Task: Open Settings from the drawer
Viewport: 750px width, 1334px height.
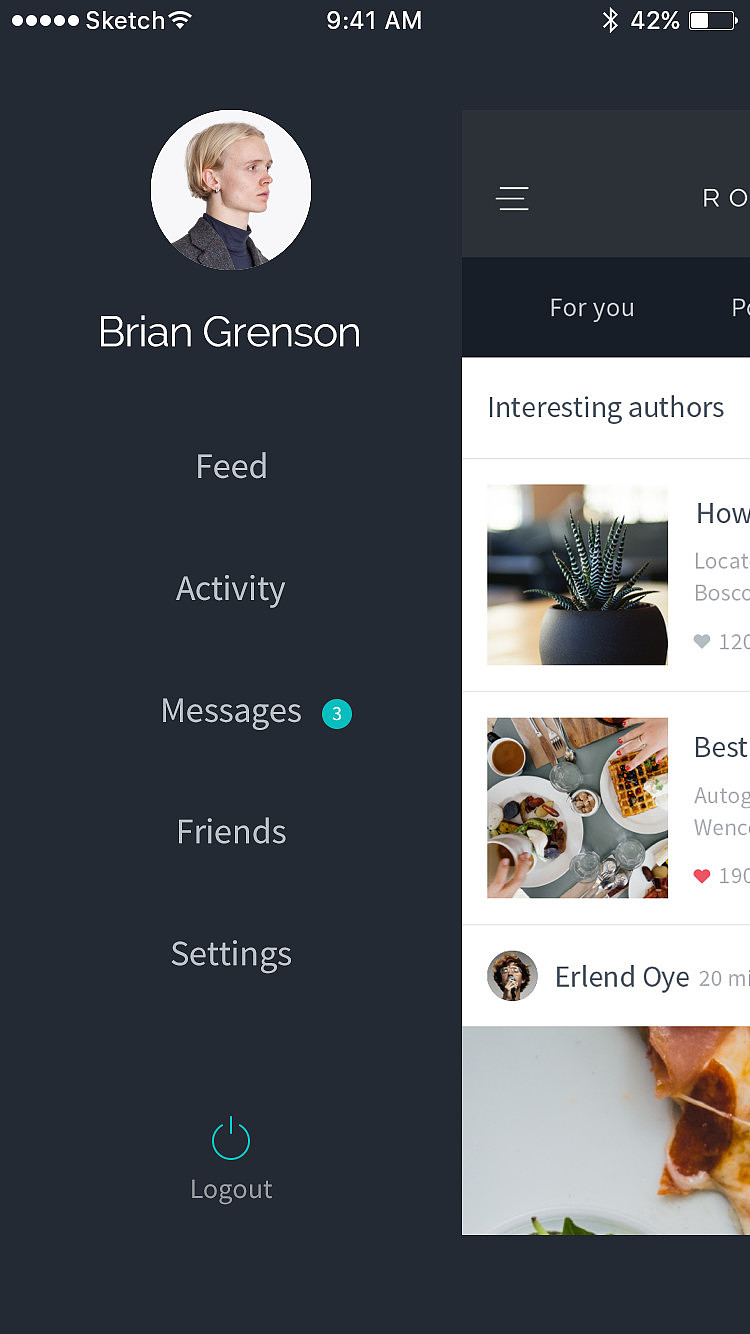Action: (x=231, y=954)
